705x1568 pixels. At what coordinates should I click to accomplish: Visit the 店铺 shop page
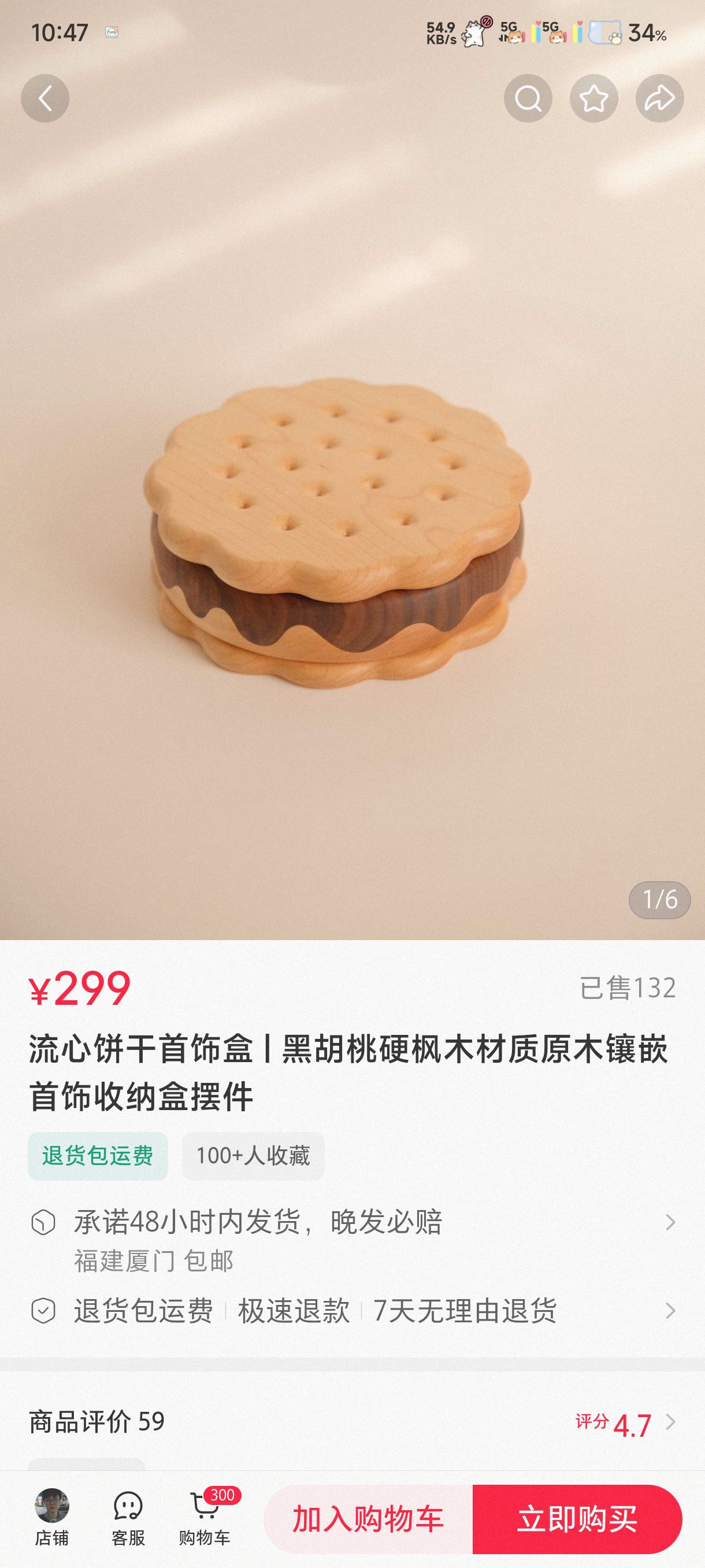[x=51, y=1518]
